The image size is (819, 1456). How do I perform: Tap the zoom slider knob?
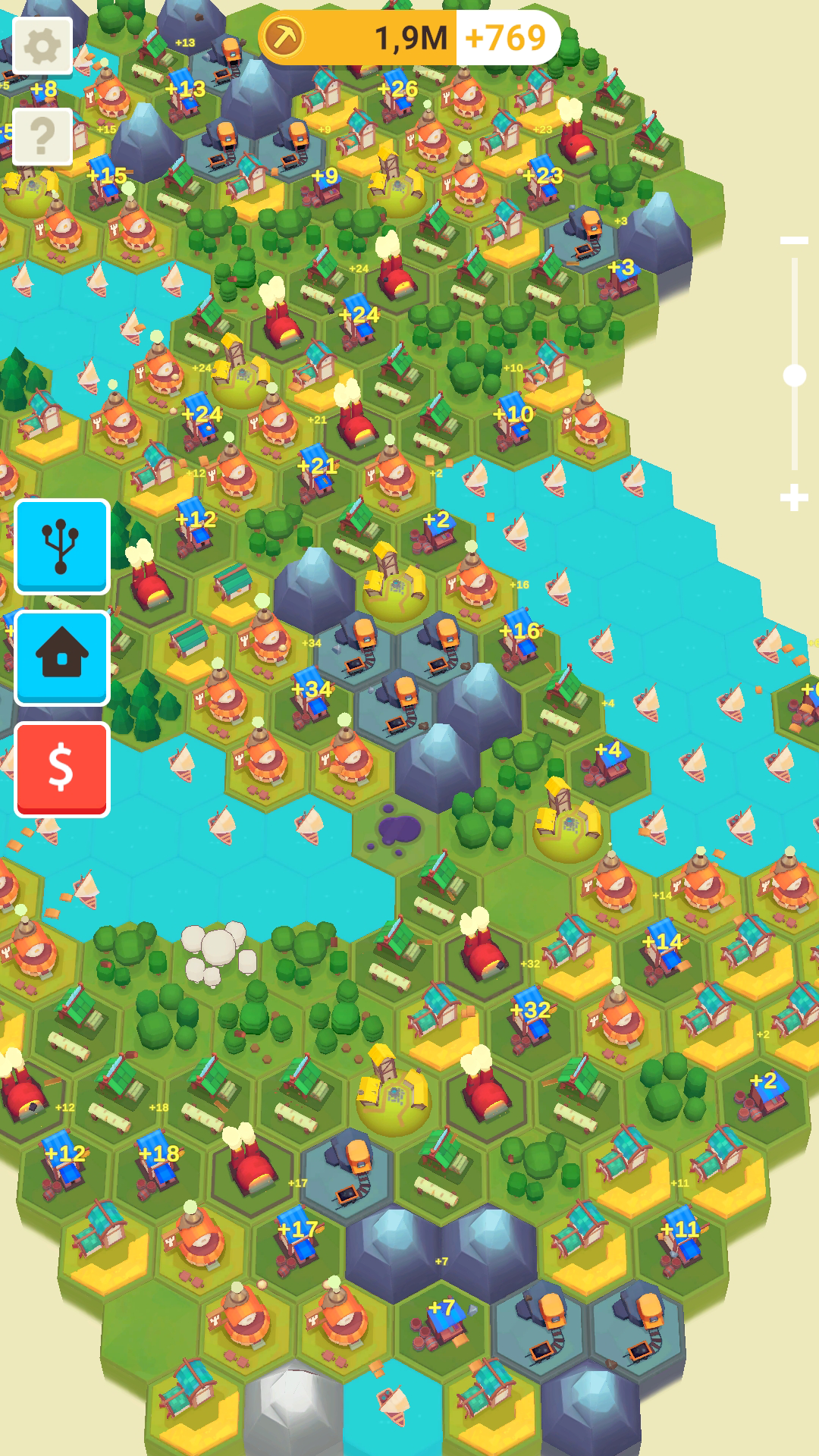(794, 375)
